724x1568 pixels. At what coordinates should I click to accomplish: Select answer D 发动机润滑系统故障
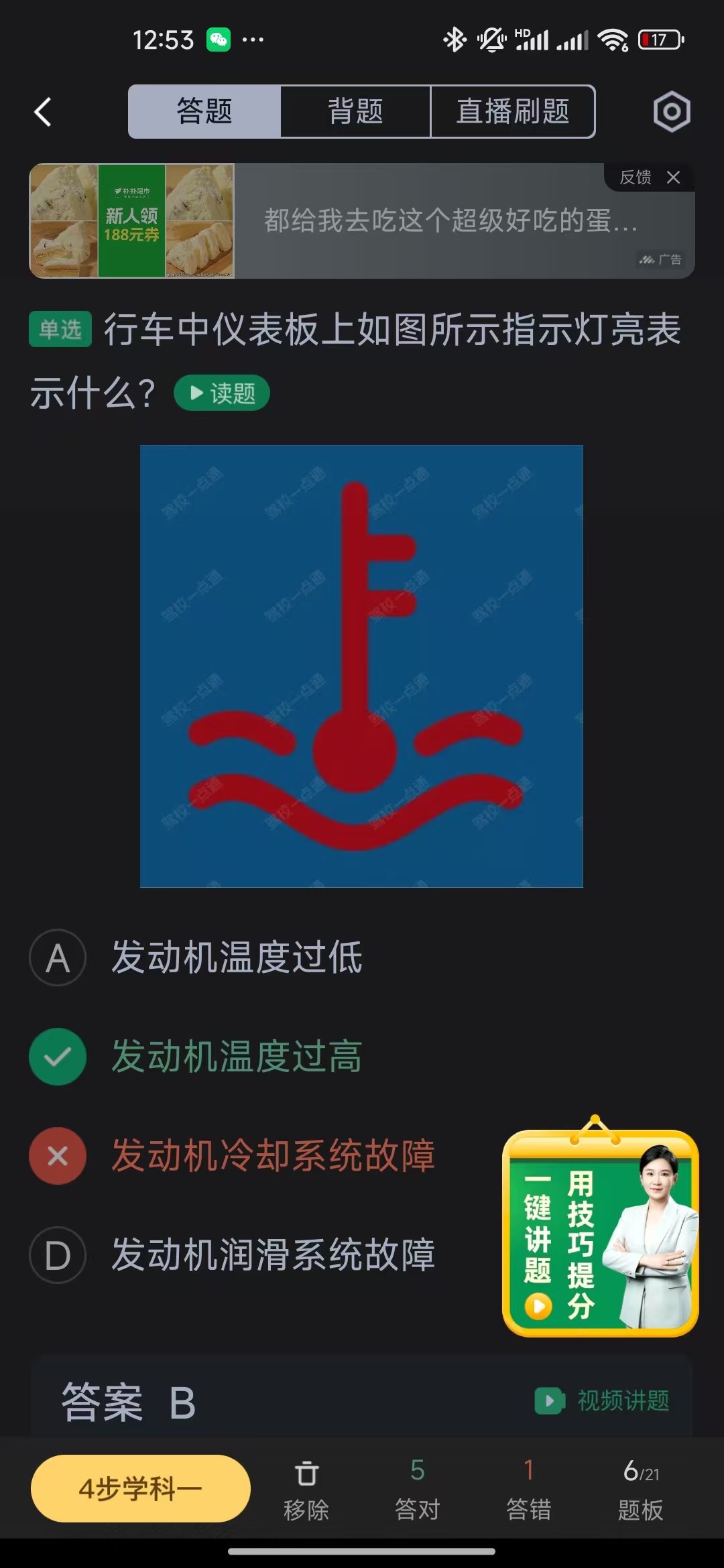pyautogui.click(x=273, y=1255)
